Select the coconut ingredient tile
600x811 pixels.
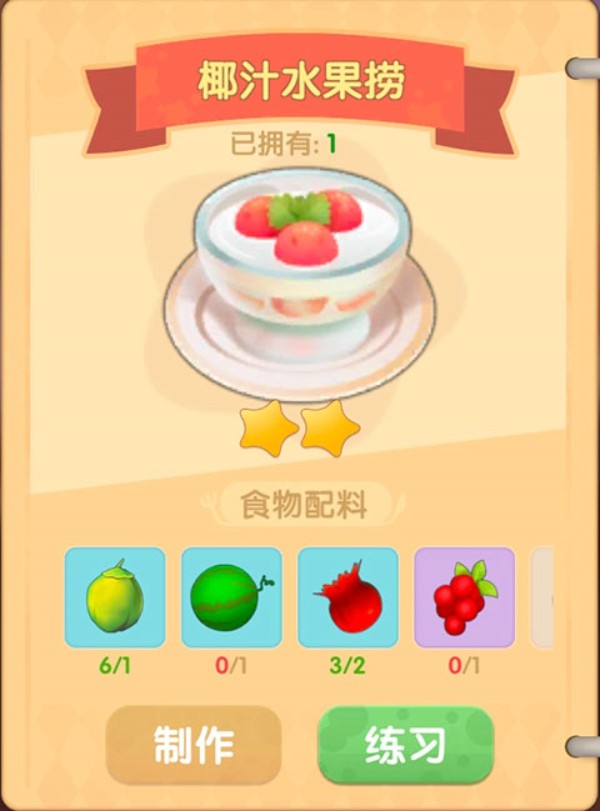[x=115, y=597]
